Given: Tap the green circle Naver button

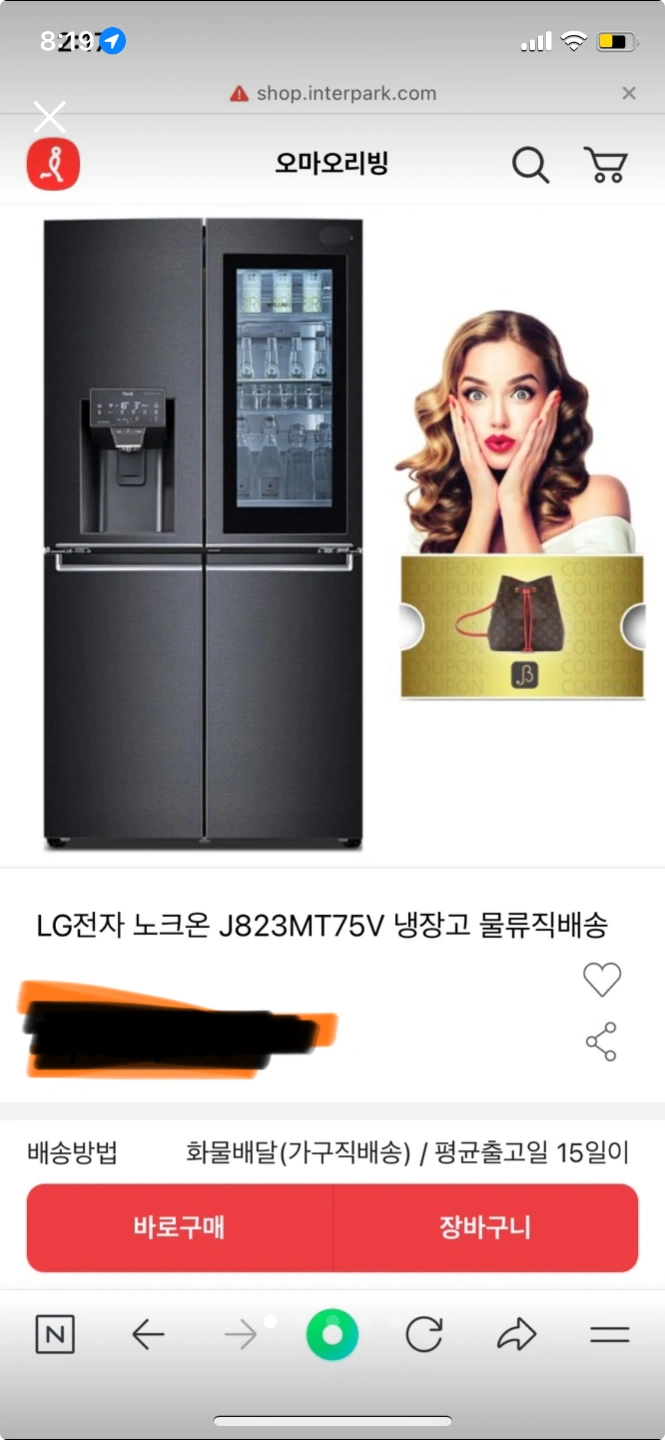Looking at the screenshot, I should tap(332, 1335).
